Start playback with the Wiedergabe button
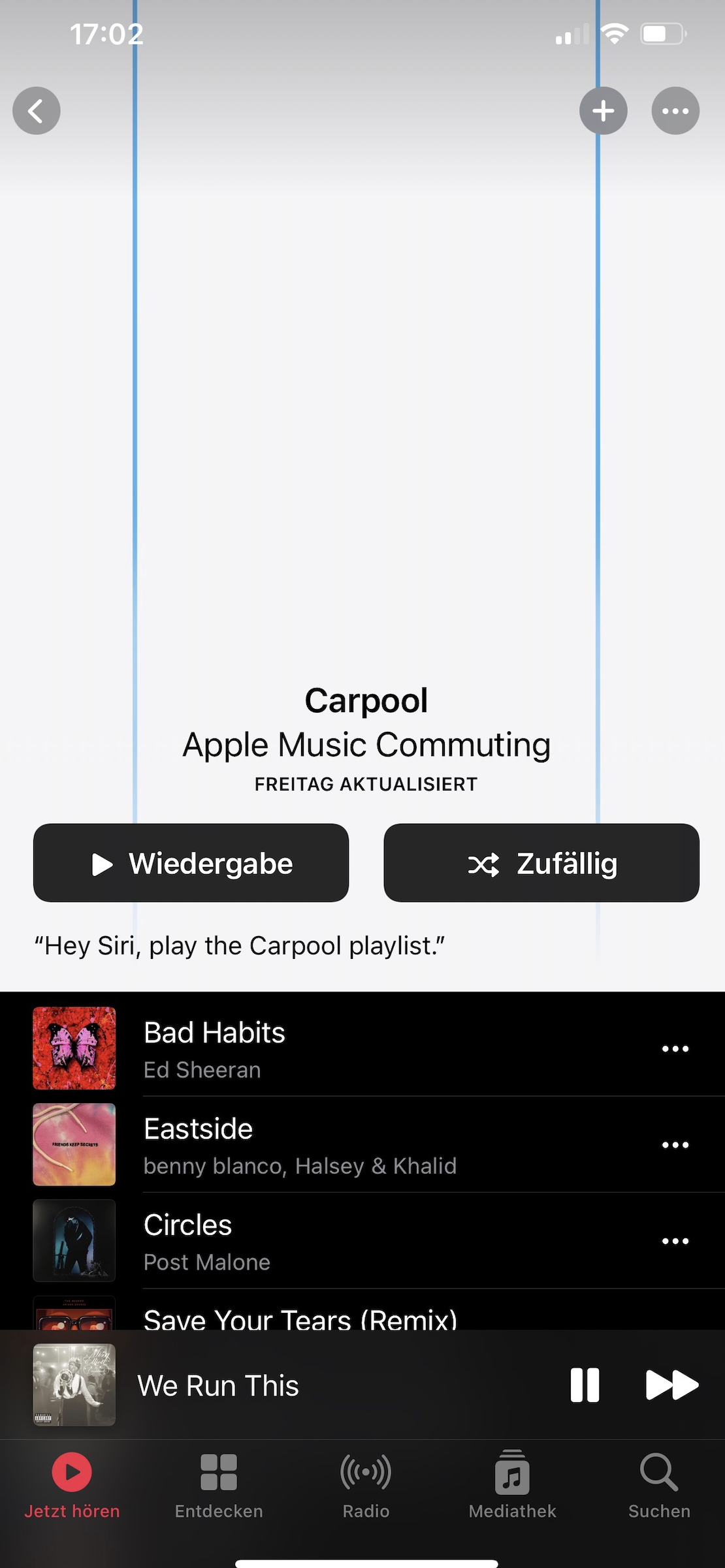Image resolution: width=725 pixels, height=1568 pixels. tap(191, 863)
